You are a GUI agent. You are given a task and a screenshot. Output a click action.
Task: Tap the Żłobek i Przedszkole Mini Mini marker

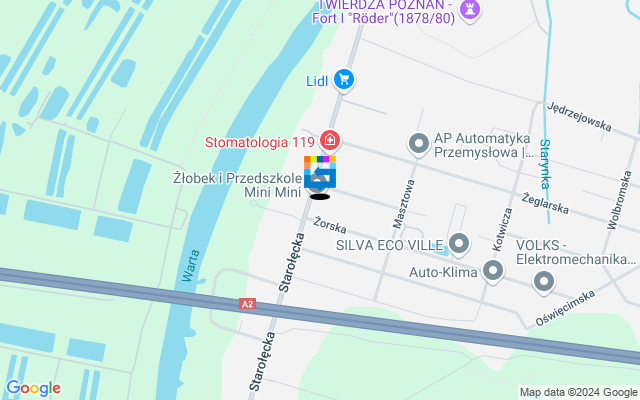pos(320,177)
